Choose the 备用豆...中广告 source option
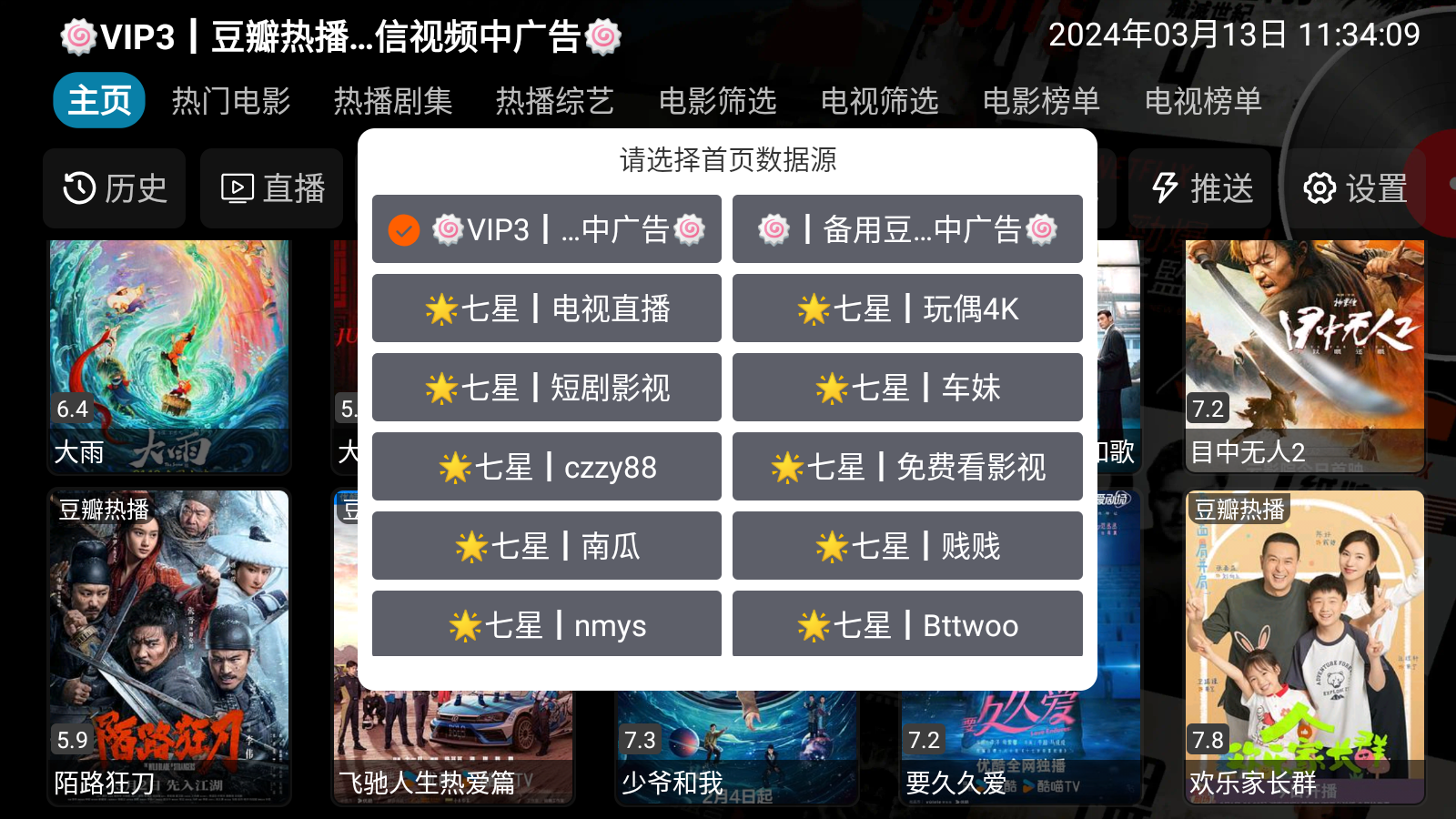Screen dimensions: 1456x819 pyautogui.click(x=907, y=229)
